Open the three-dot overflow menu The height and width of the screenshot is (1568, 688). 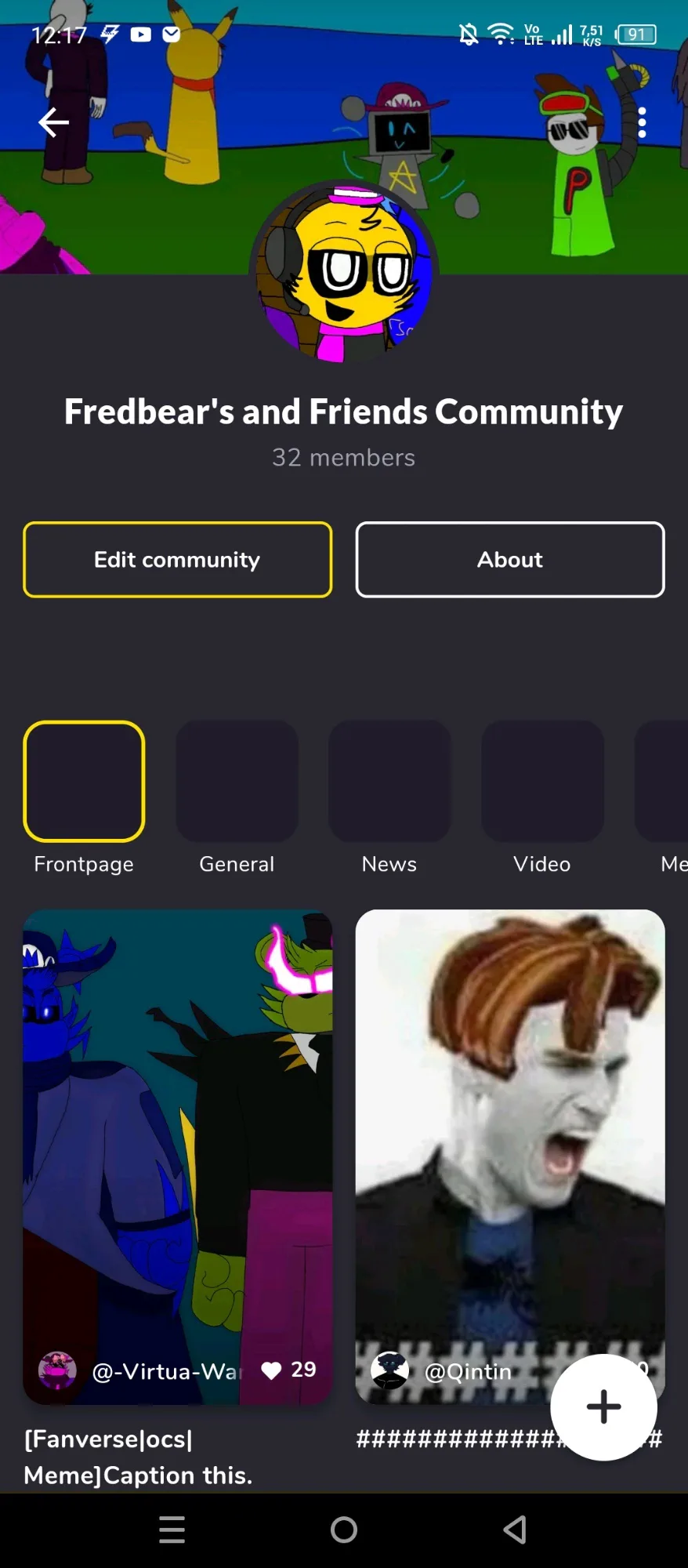pyautogui.click(x=642, y=123)
